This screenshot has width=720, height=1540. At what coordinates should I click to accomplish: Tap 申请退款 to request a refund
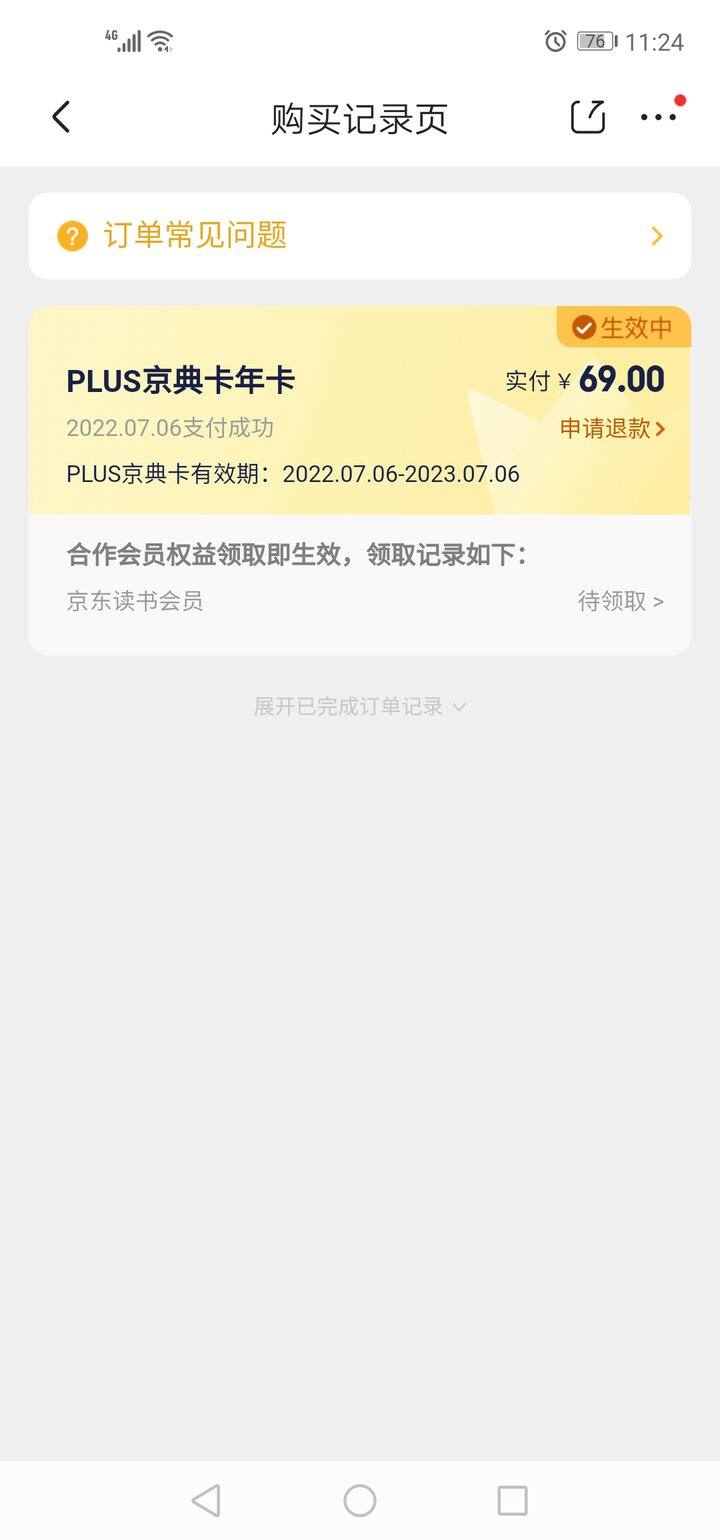coord(612,429)
